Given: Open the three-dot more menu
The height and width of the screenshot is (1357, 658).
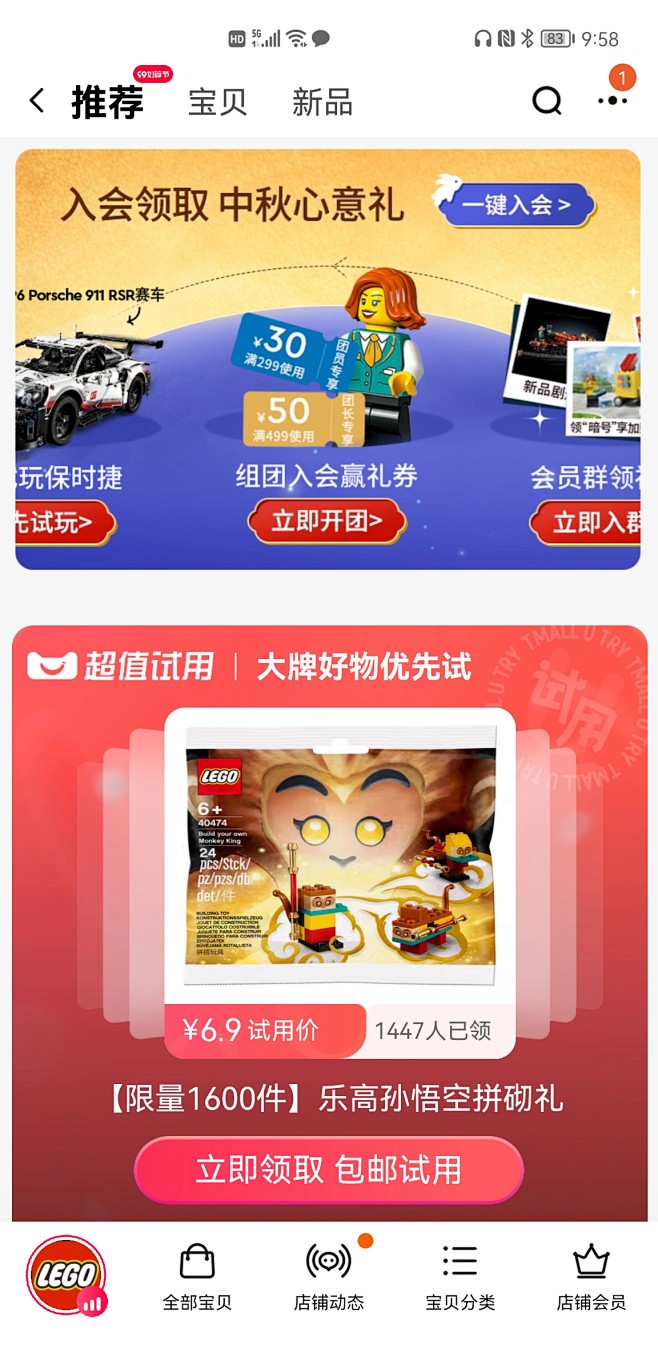Looking at the screenshot, I should click(612, 100).
